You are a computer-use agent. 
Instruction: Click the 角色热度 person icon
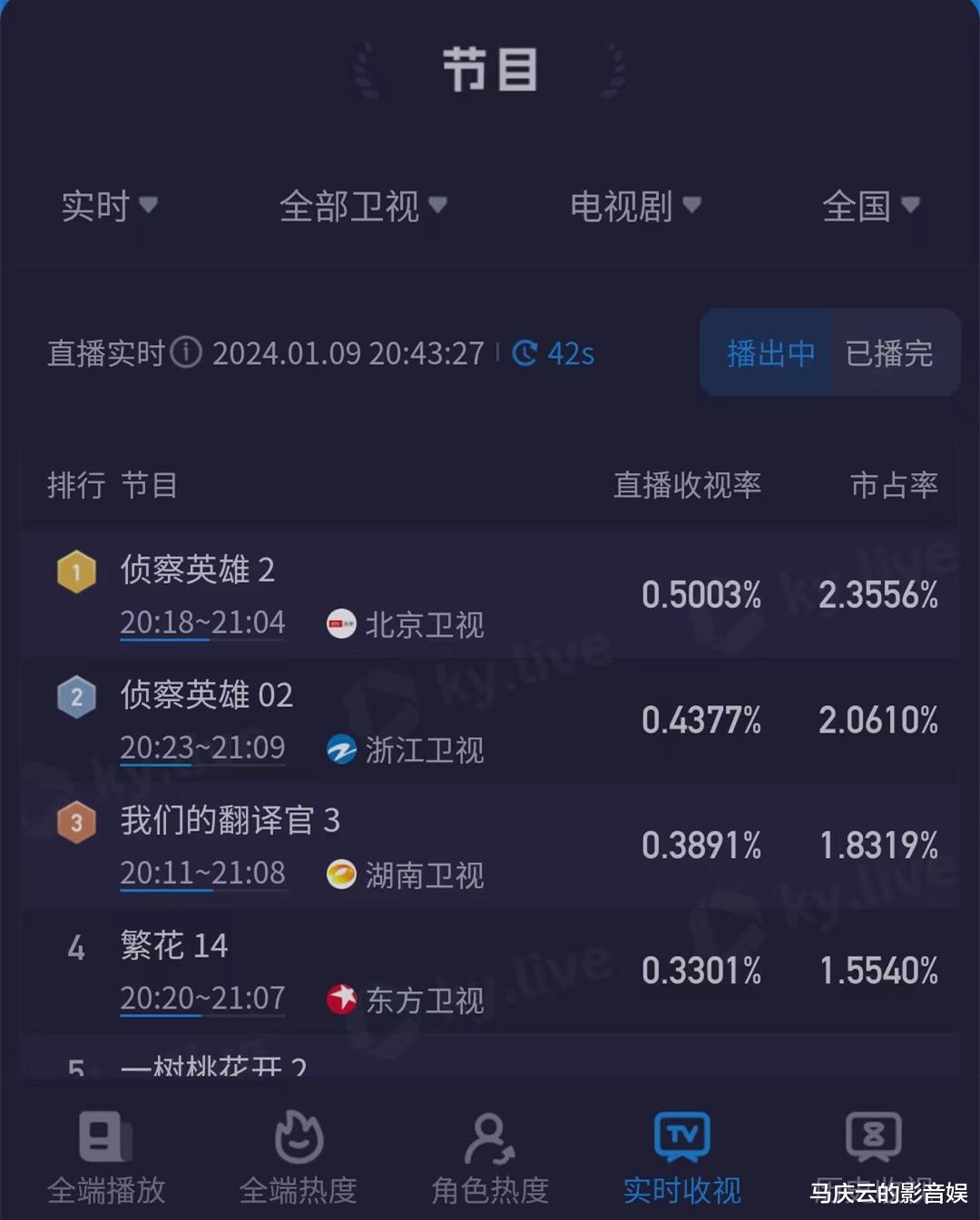(x=488, y=1137)
